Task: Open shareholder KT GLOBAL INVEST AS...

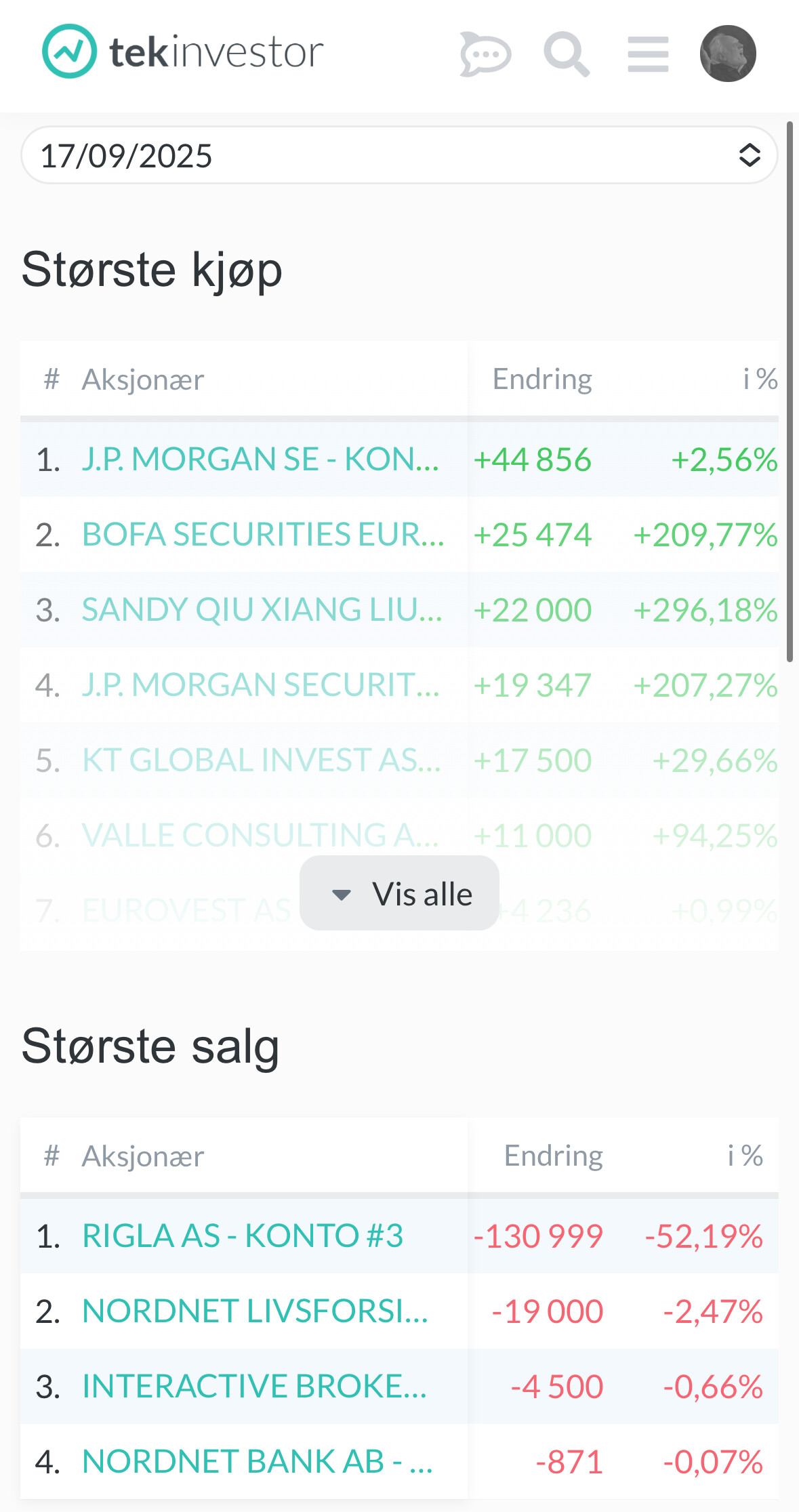Action: point(261,760)
